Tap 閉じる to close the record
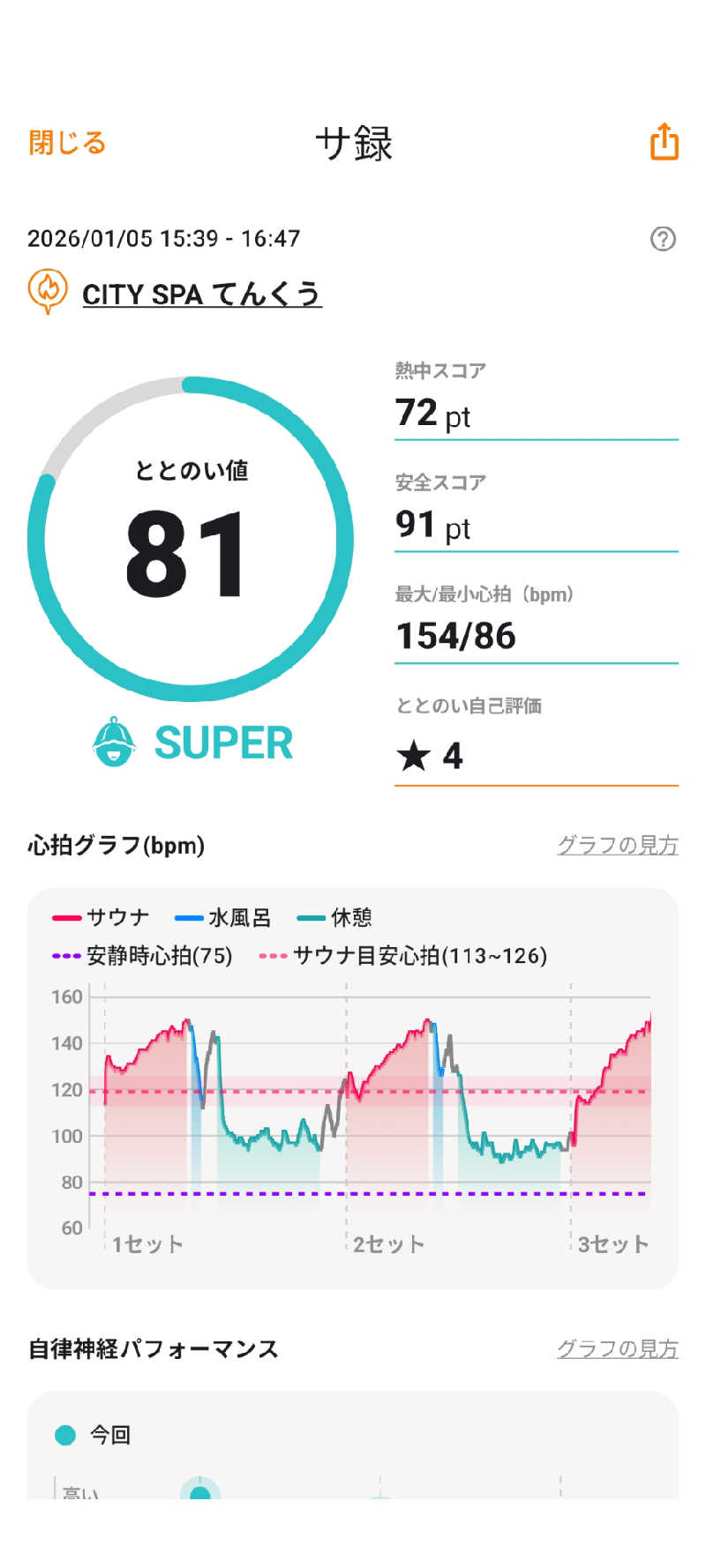Screen dimensions: 706x1568 pos(66,143)
